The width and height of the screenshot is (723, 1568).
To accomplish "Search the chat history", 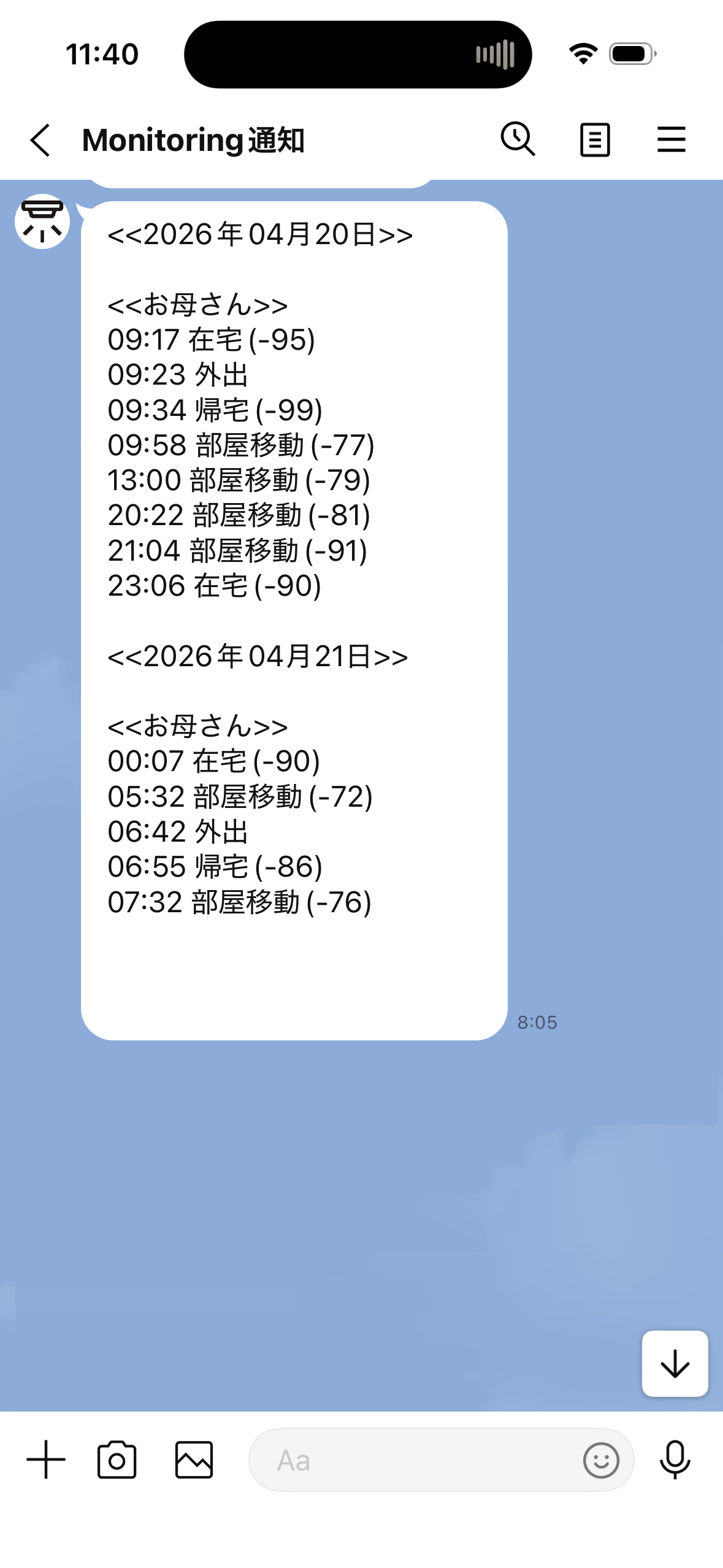I will (518, 139).
